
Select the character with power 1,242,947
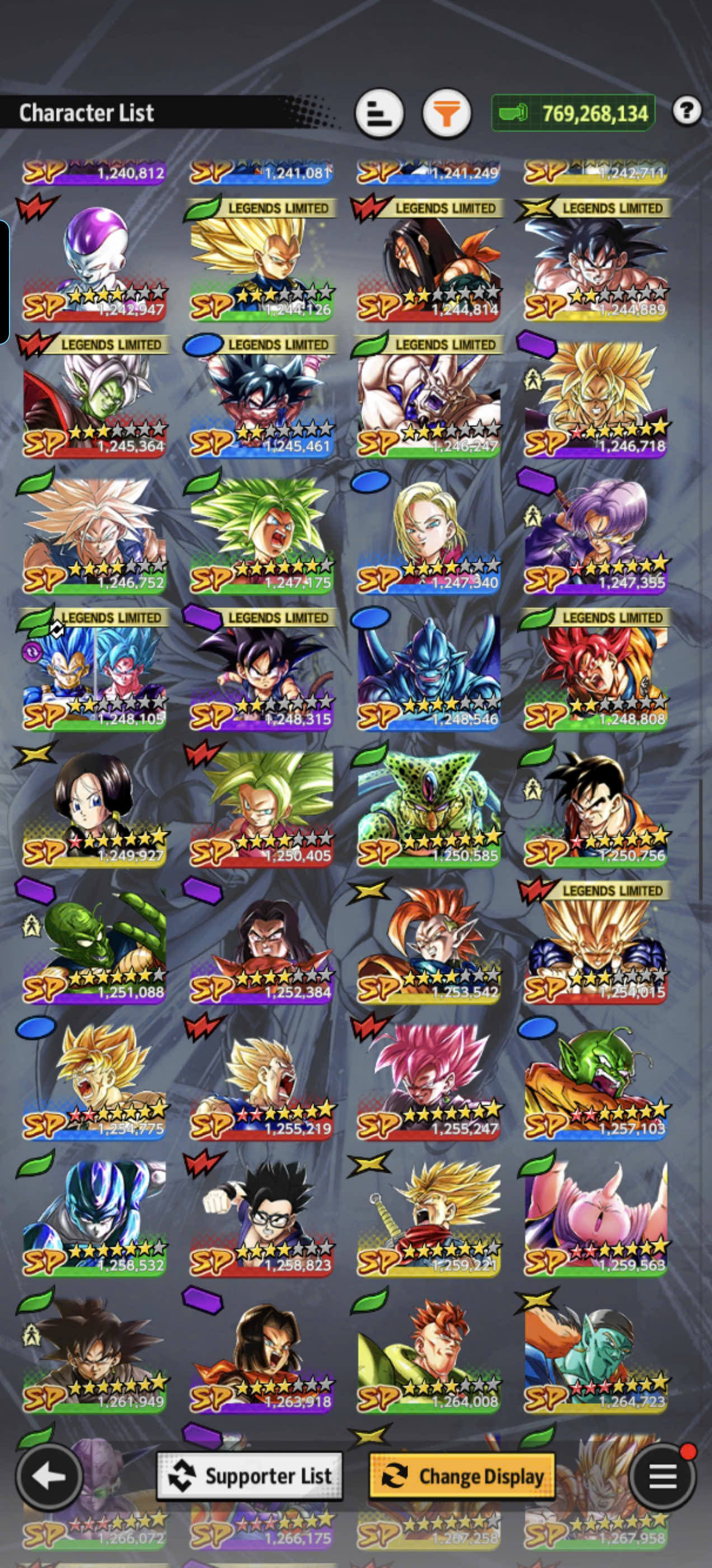(93, 259)
